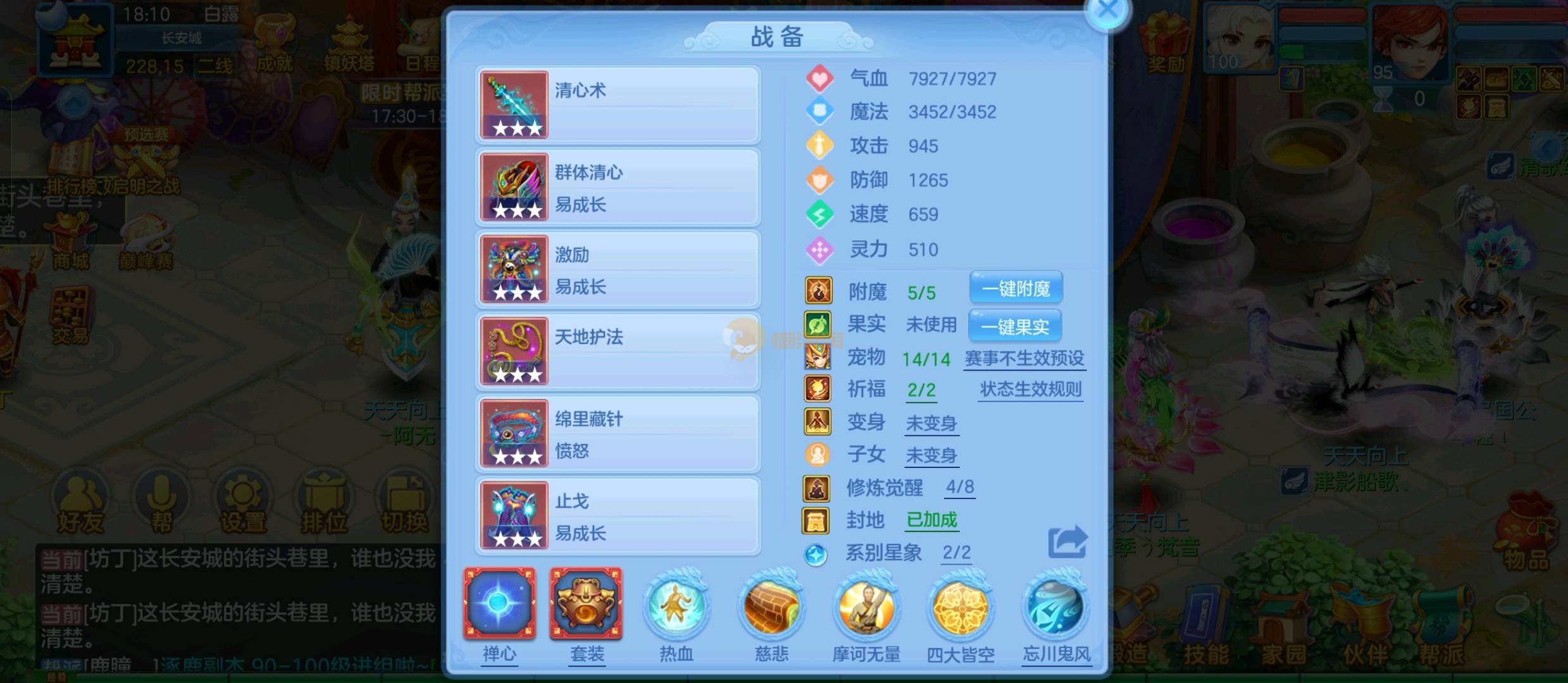Viewport: 1568px width, 683px height.
Task: Open the 清心术 skill row
Action: [x=618, y=105]
